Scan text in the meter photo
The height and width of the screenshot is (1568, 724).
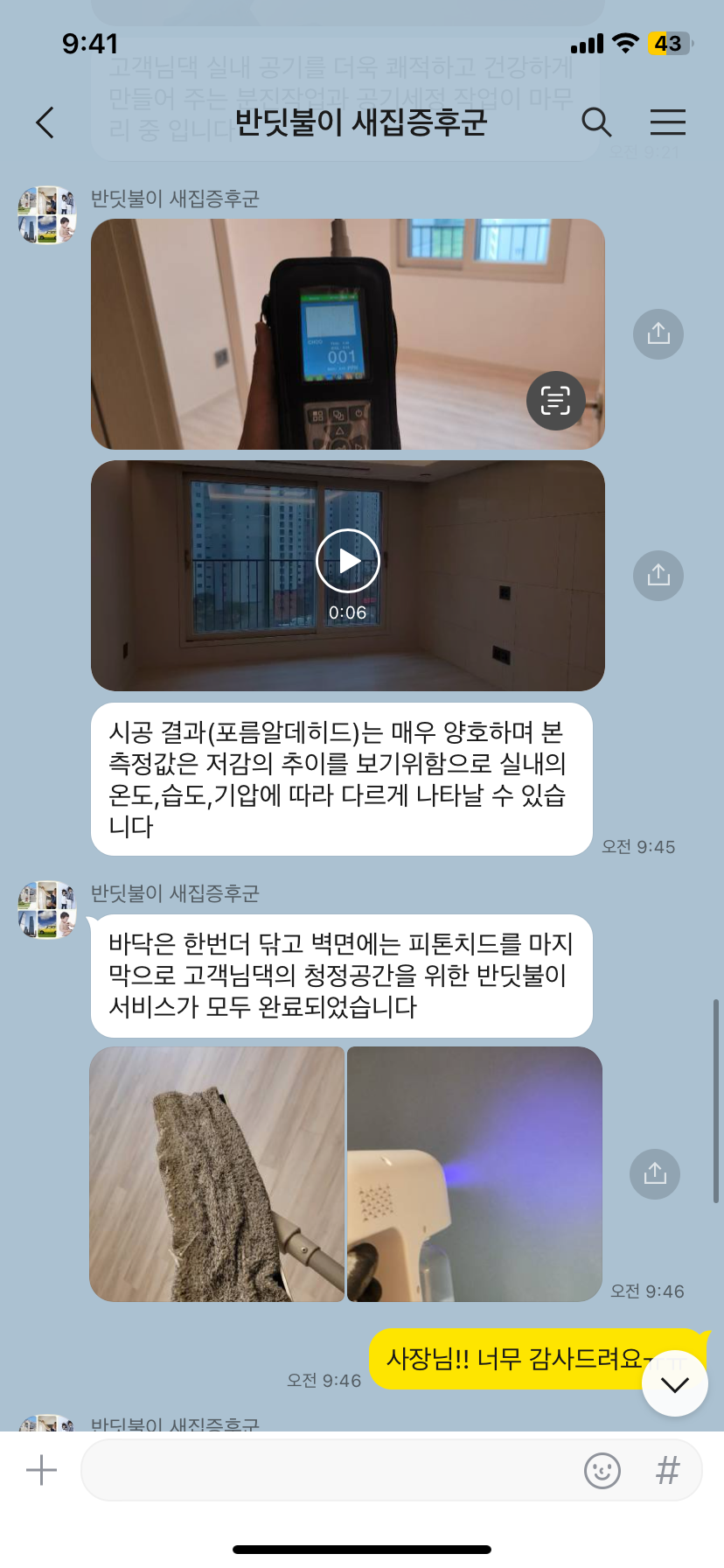pos(555,401)
